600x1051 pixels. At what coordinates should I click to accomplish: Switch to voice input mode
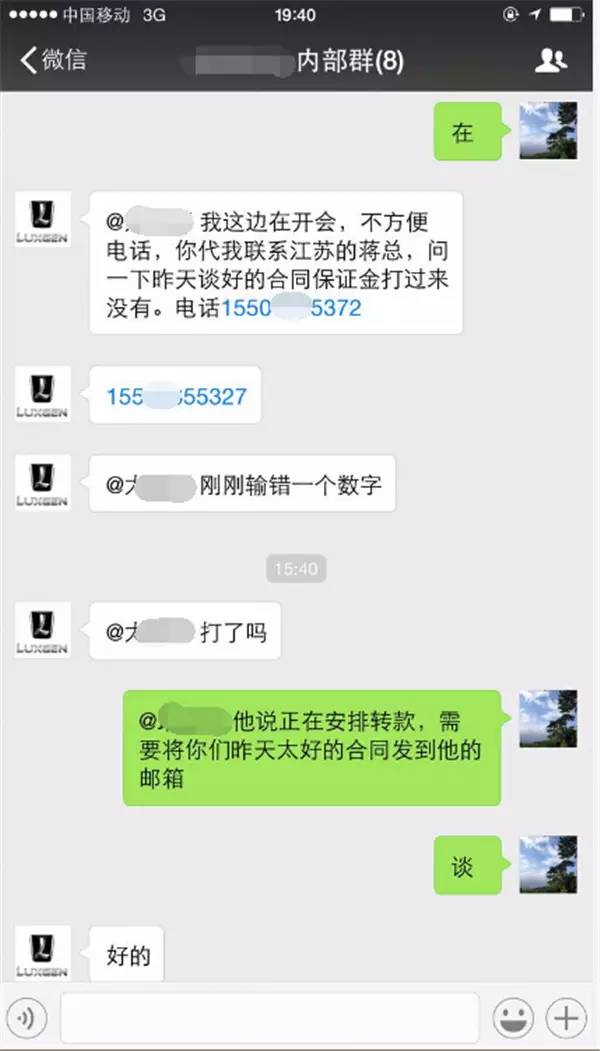30,1018
